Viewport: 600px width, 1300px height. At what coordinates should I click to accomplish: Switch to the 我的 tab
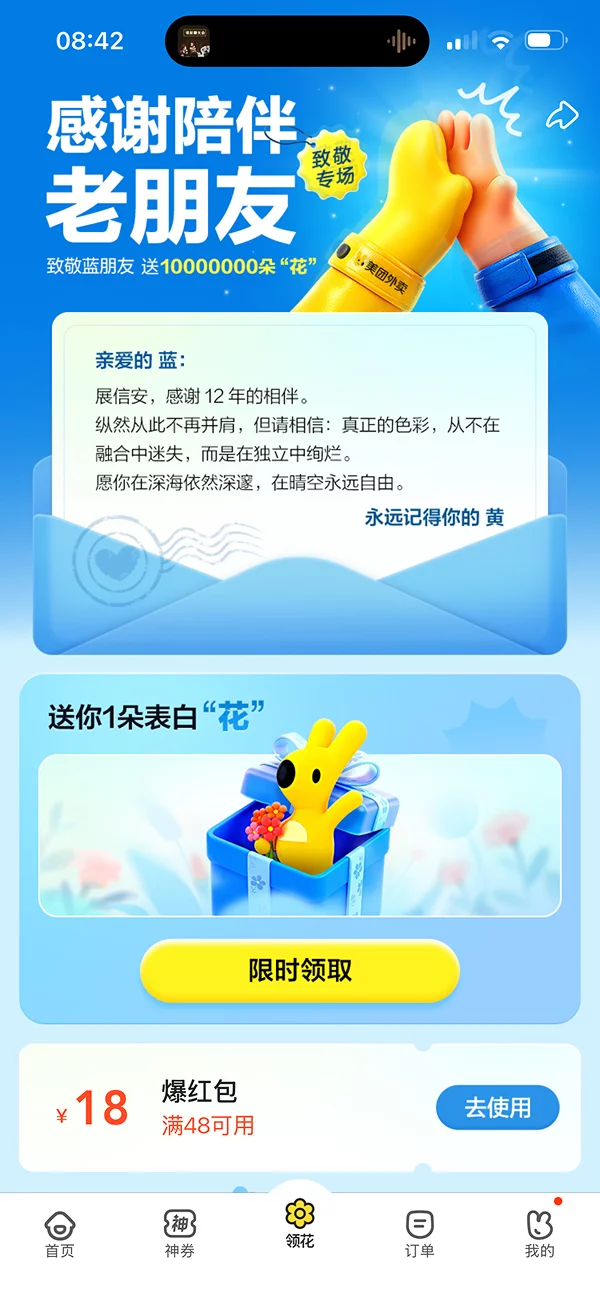539,1234
